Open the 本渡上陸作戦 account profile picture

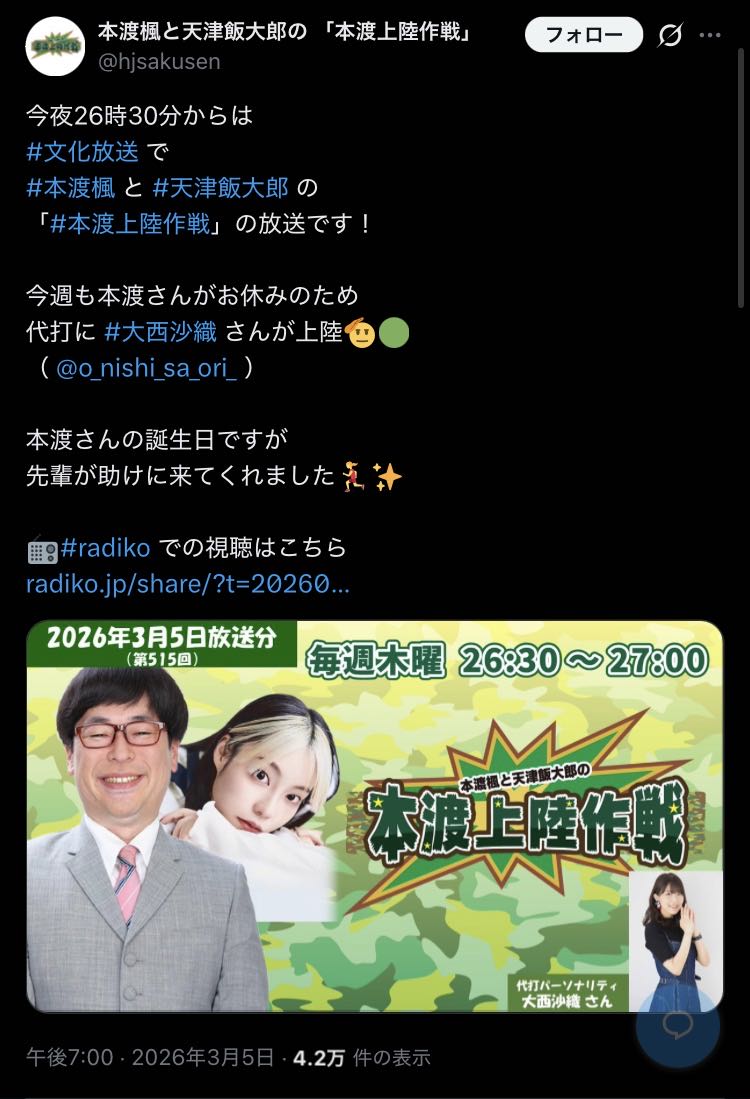[55, 46]
